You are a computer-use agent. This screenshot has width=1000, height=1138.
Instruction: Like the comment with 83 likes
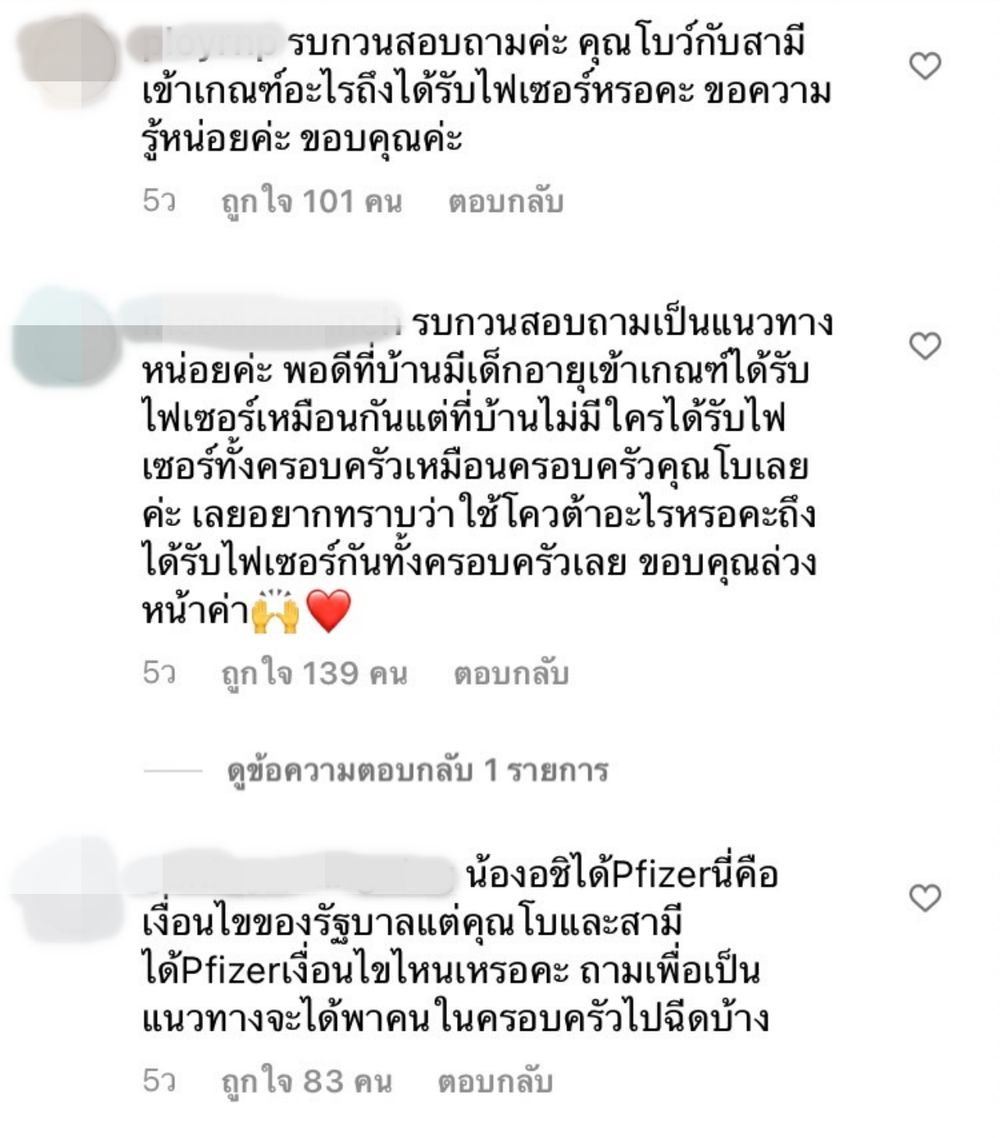point(925,898)
